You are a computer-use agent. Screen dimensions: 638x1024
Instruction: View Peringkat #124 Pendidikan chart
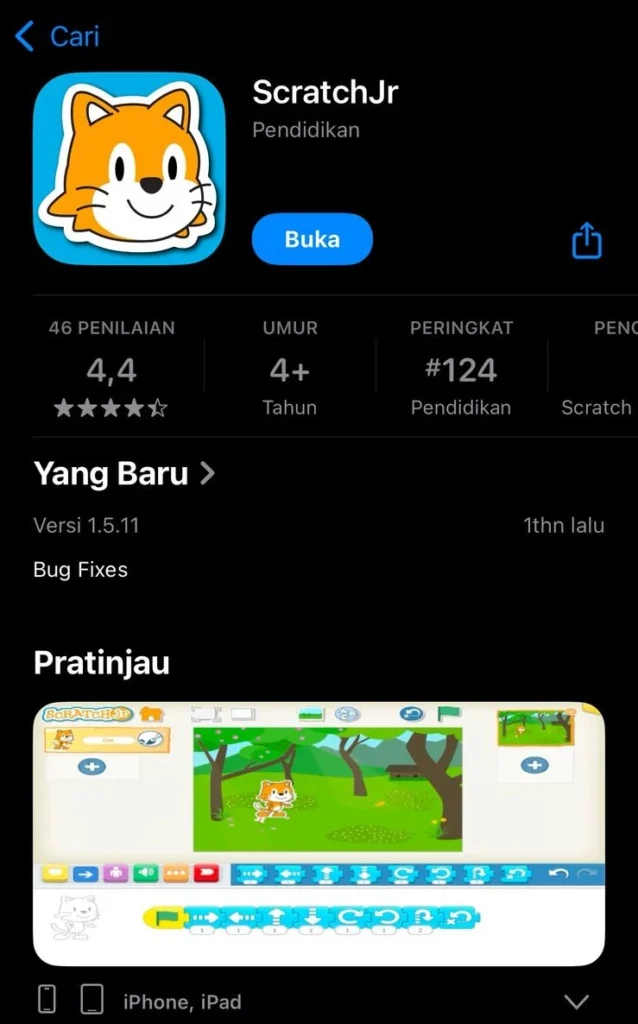[461, 369]
